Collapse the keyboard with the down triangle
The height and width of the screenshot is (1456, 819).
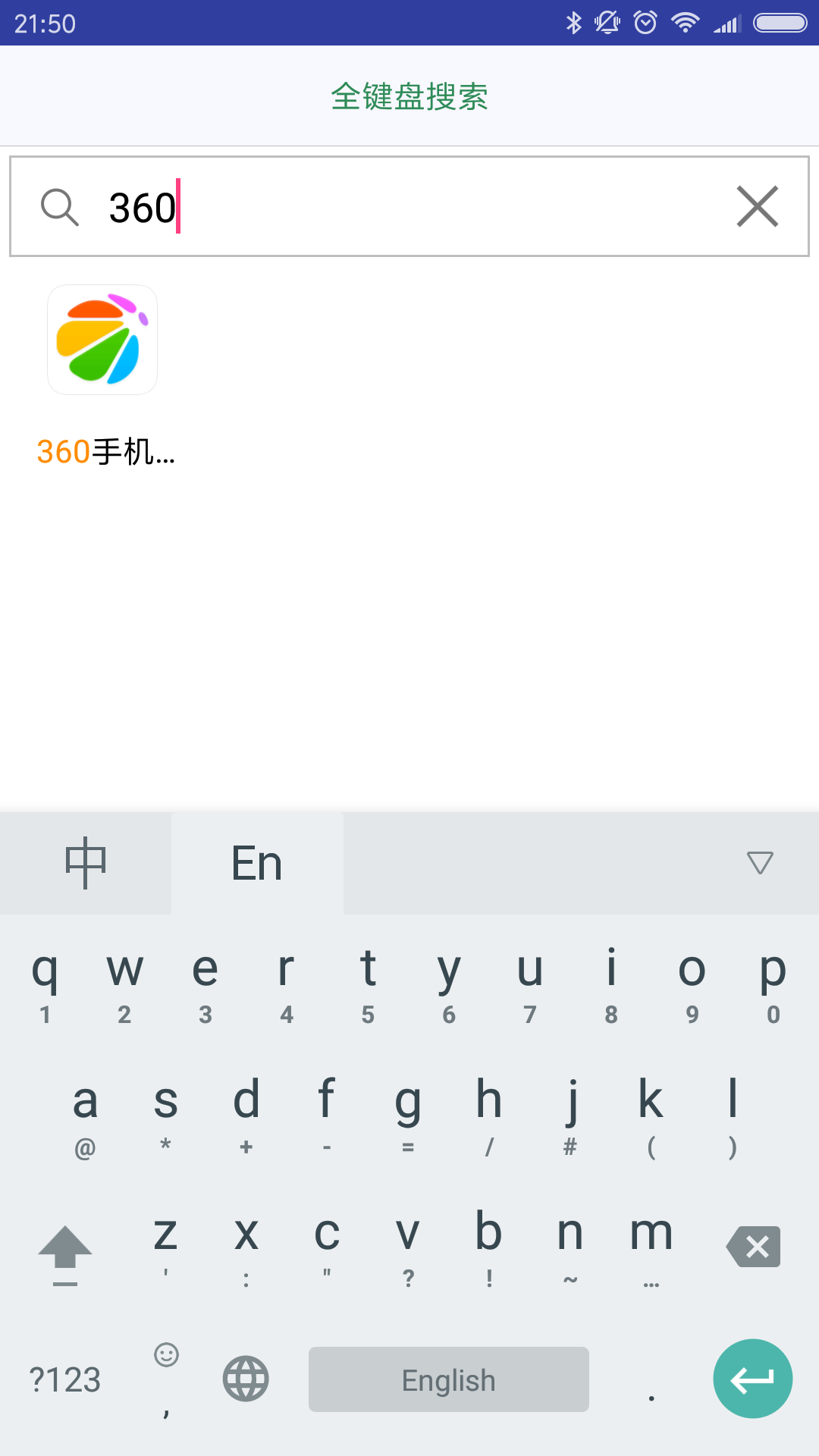(759, 863)
